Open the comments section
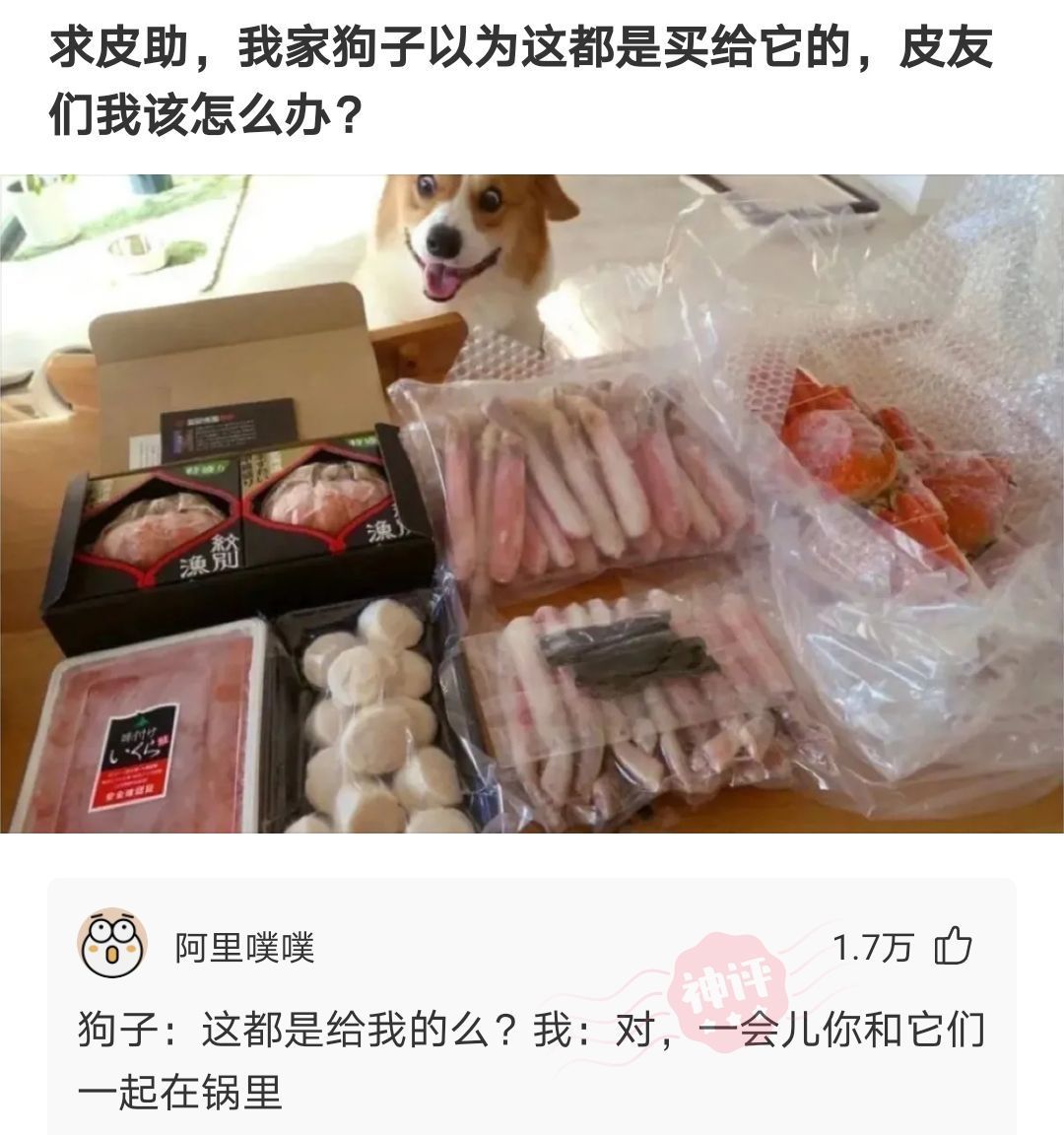Screen dimensions: 1064x1135 (x=532, y=985)
